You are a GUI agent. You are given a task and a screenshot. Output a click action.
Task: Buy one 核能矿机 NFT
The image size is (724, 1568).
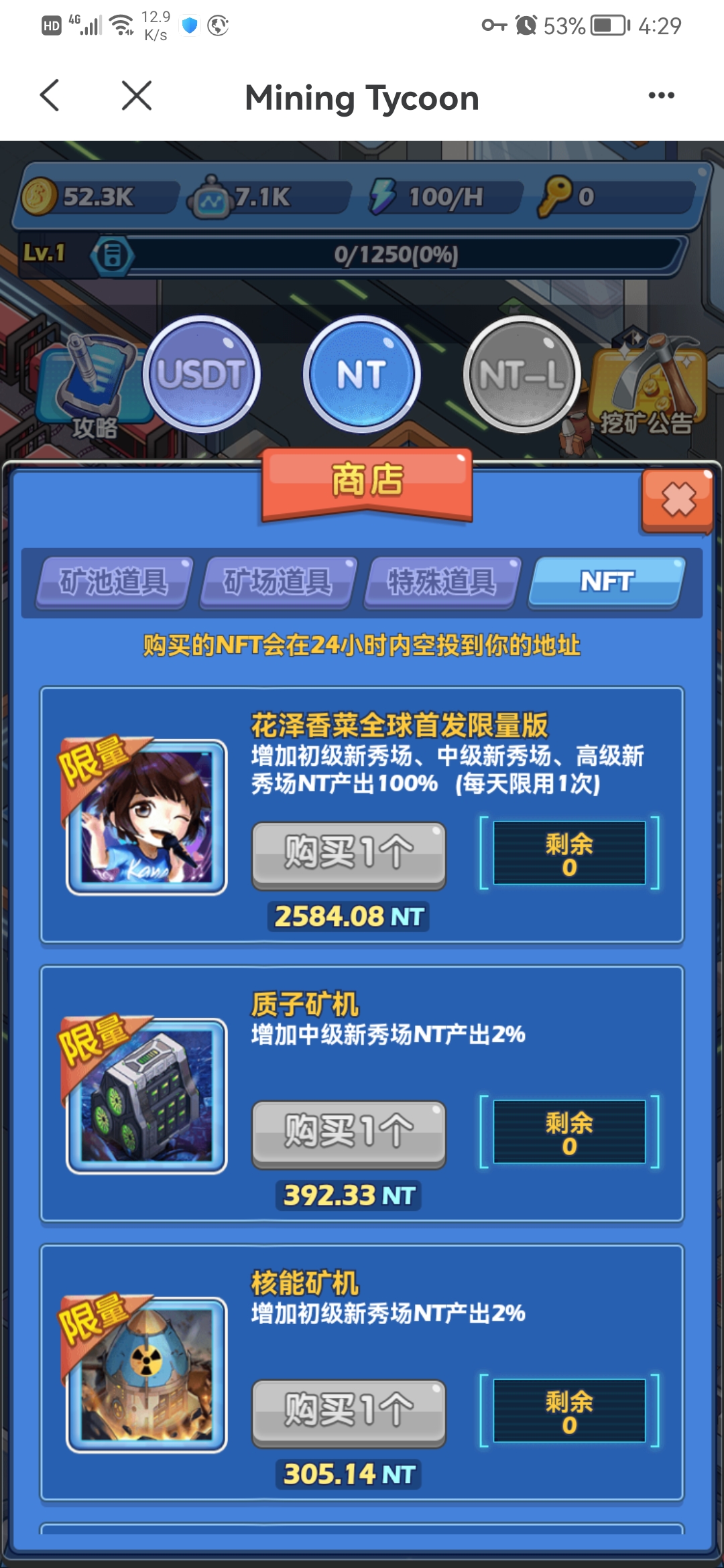(x=349, y=1411)
